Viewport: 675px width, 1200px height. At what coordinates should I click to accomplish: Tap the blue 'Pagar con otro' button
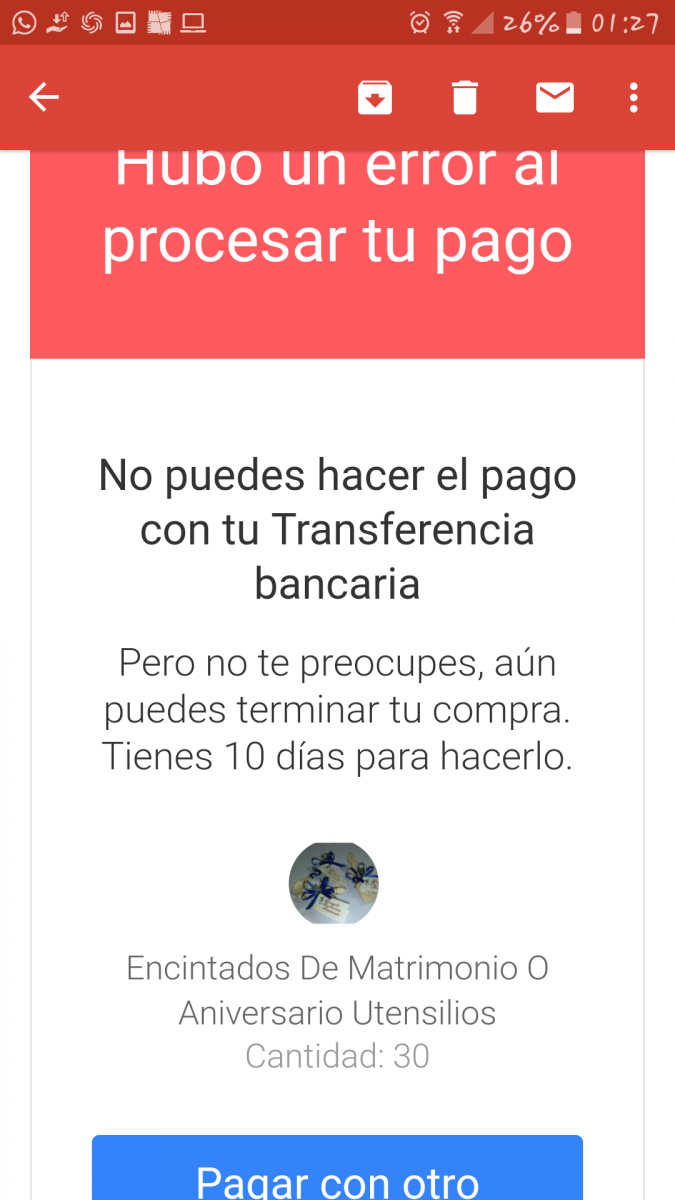click(337, 1170)
